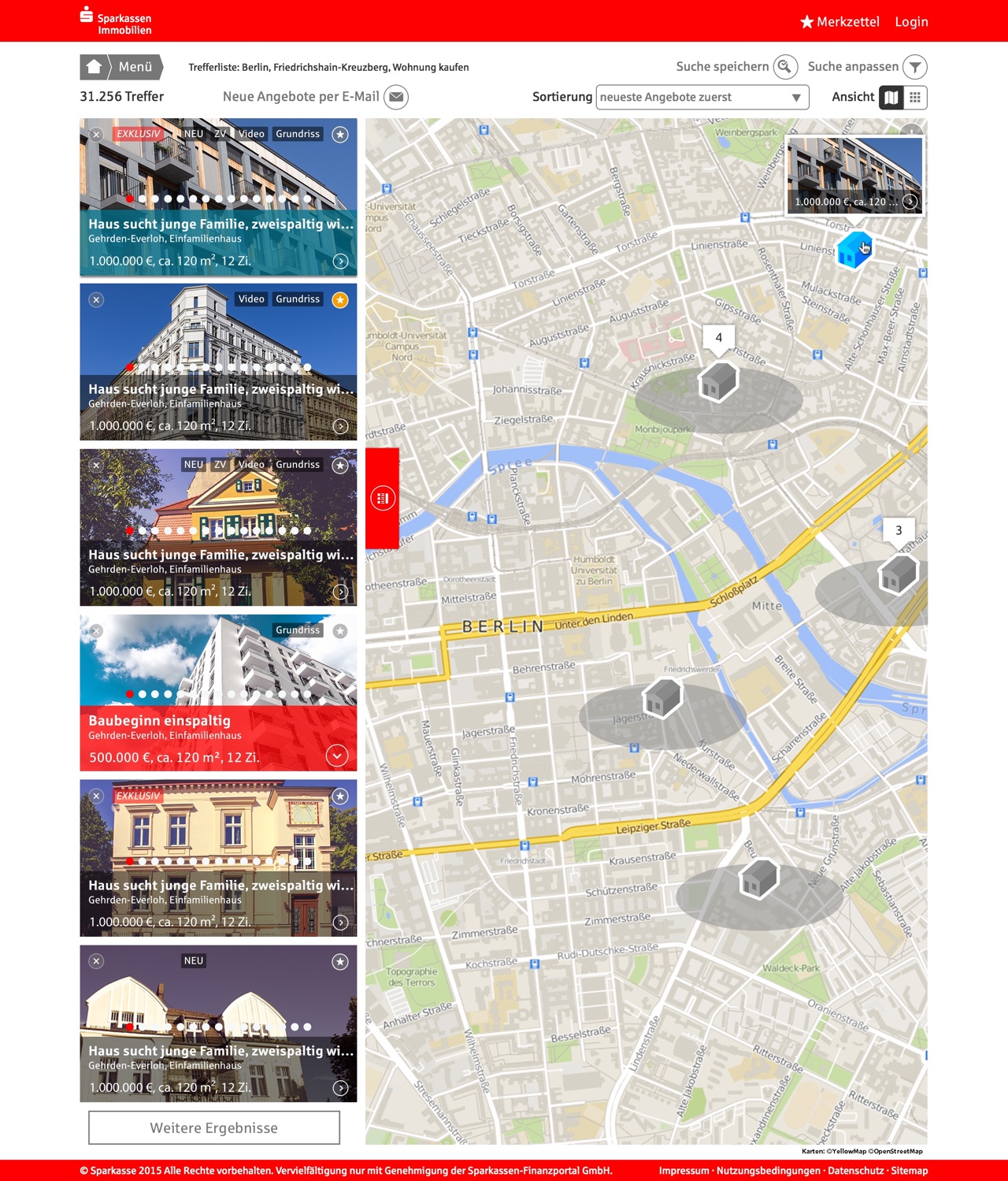The height and width of the screenshot is (1181, 1008).
Task: Load more with Weitere Ergebnisse
Action: [x=214, y=1127]
